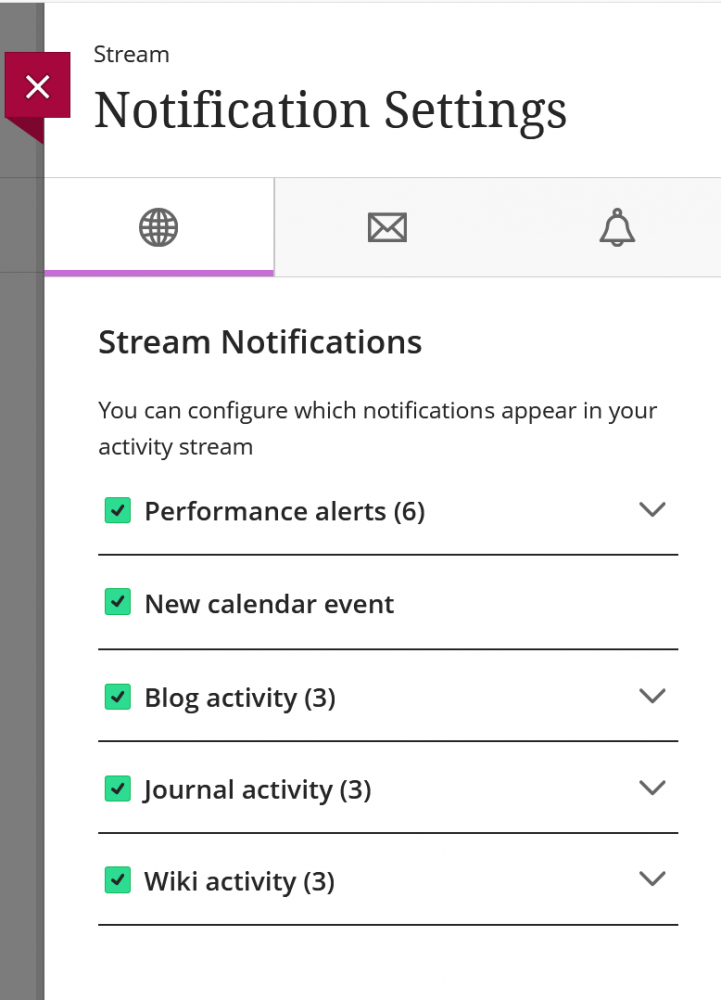The image size is (721, 1000).
Task: Click the Stream breadcrumb label
Action: [131, 54]
